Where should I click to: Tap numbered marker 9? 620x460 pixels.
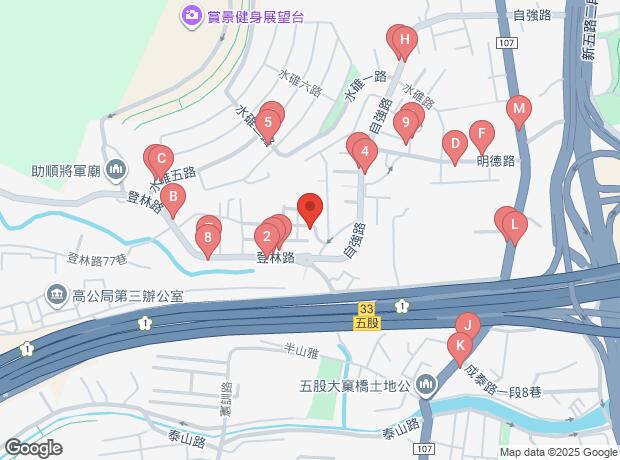pyautogui.click(x=404, y=125)
